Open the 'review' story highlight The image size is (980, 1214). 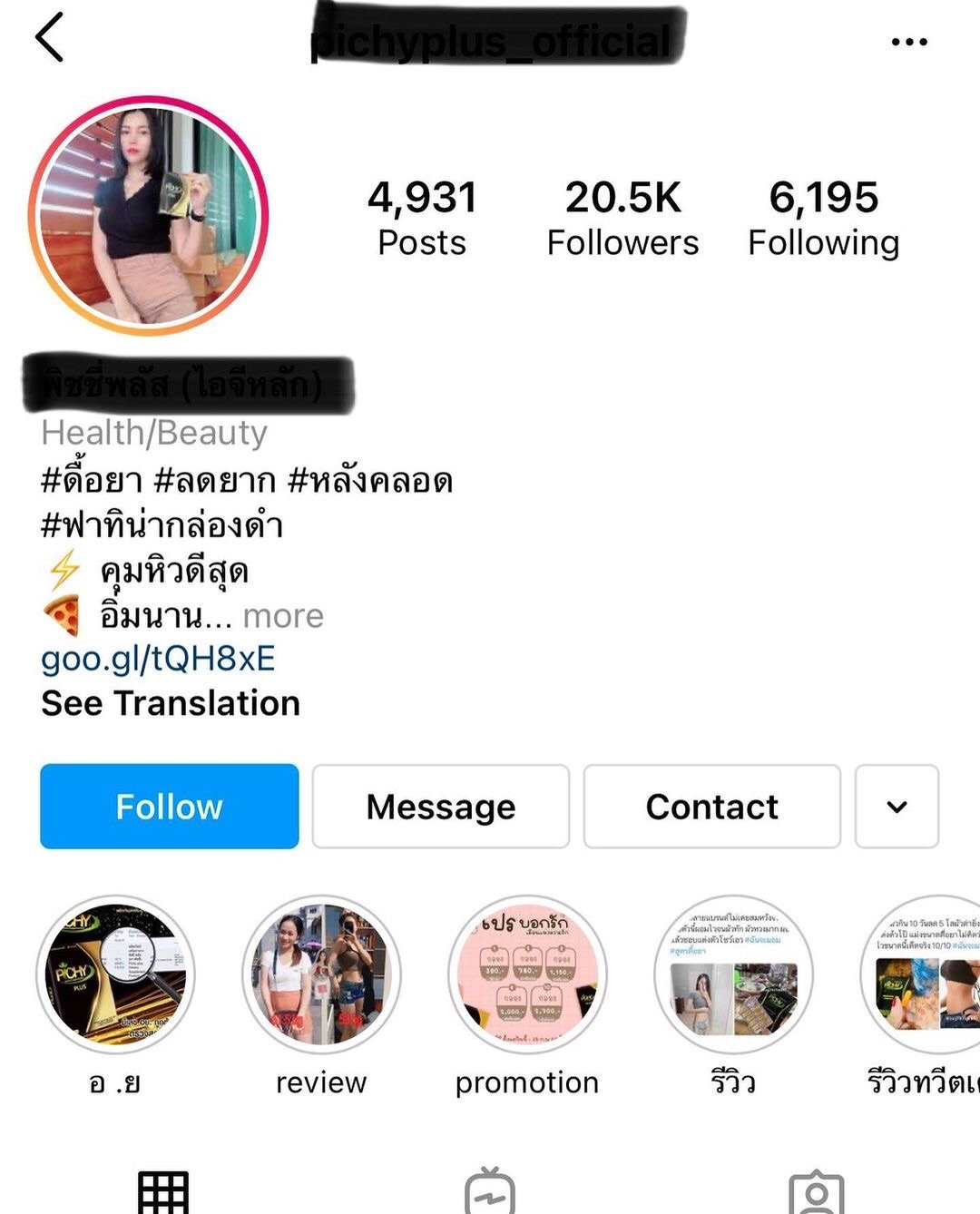pos(321,975)
